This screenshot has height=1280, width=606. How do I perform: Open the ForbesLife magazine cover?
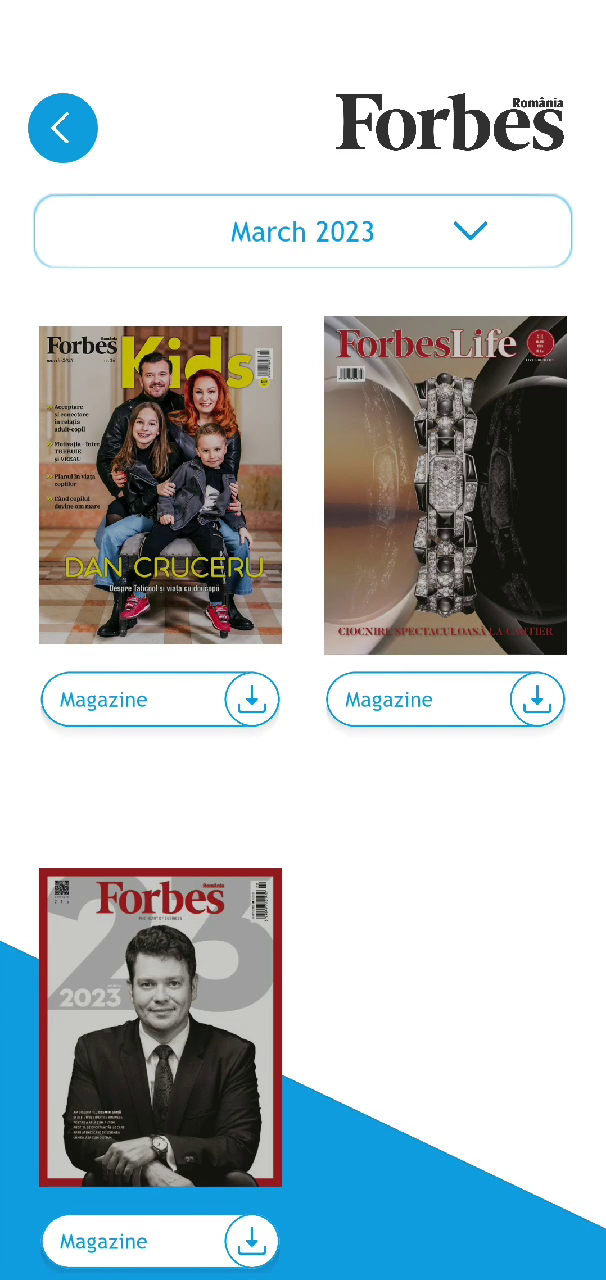pos(445,485)
